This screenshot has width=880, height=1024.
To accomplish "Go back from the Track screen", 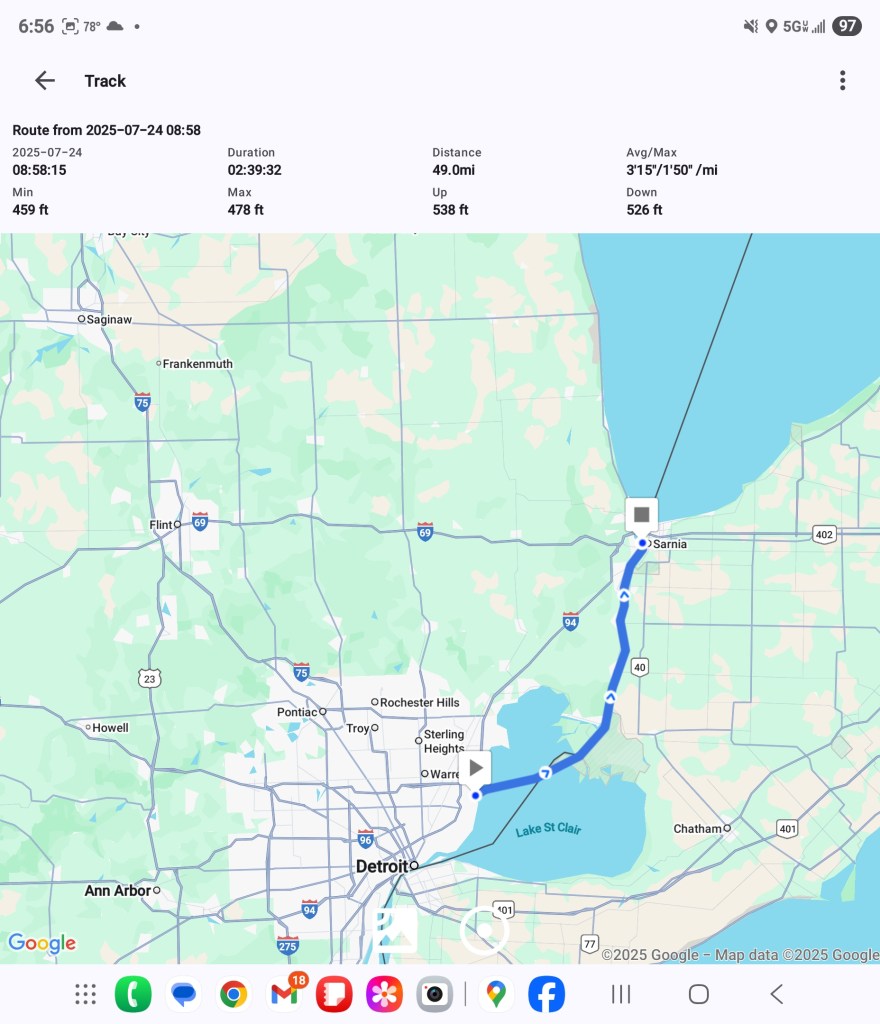I will [x=45, y=81].
